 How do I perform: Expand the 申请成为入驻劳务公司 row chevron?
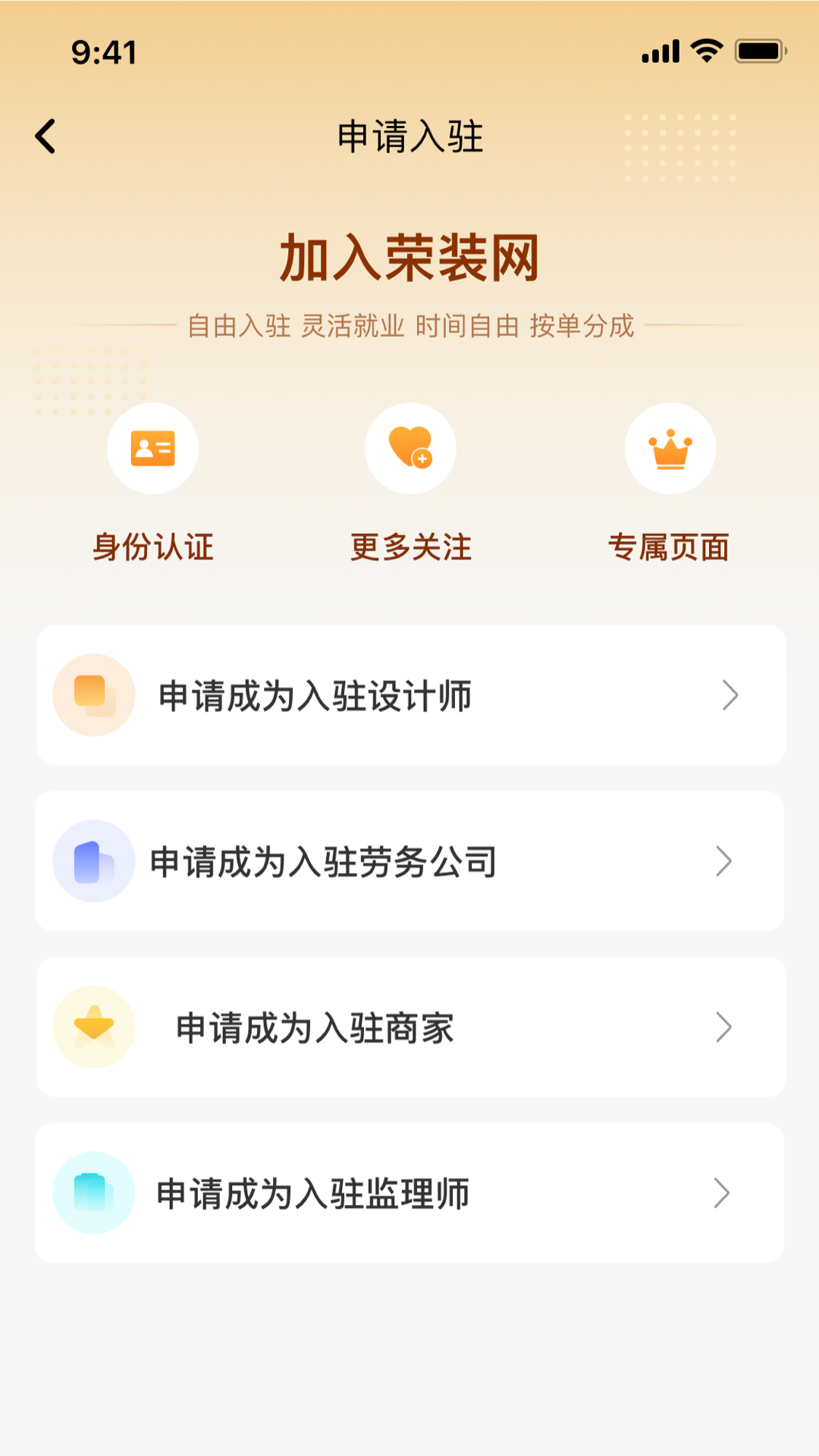[x=729, y=861]
